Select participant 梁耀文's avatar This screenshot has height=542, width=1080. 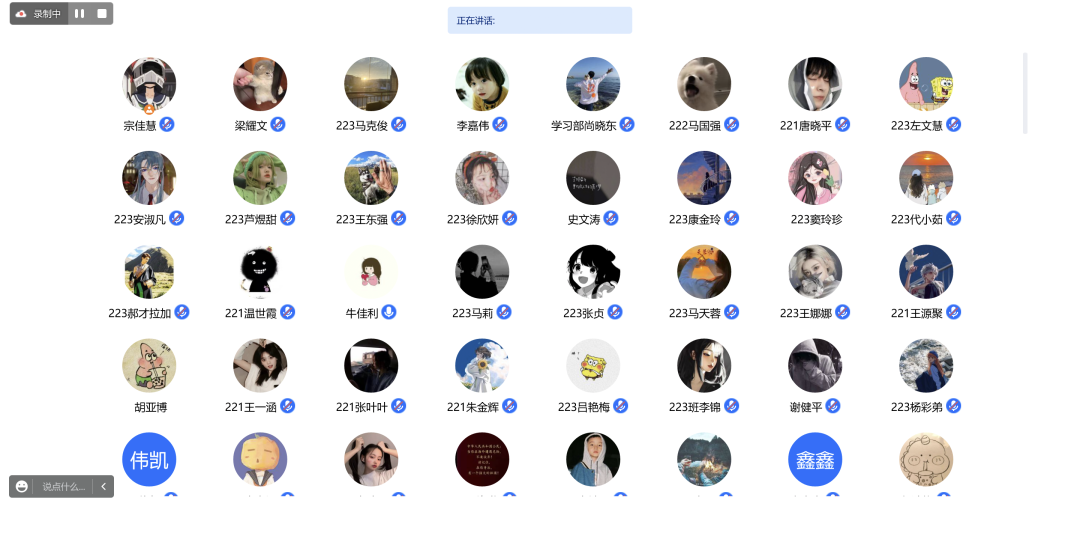click(x=260, y=84)
